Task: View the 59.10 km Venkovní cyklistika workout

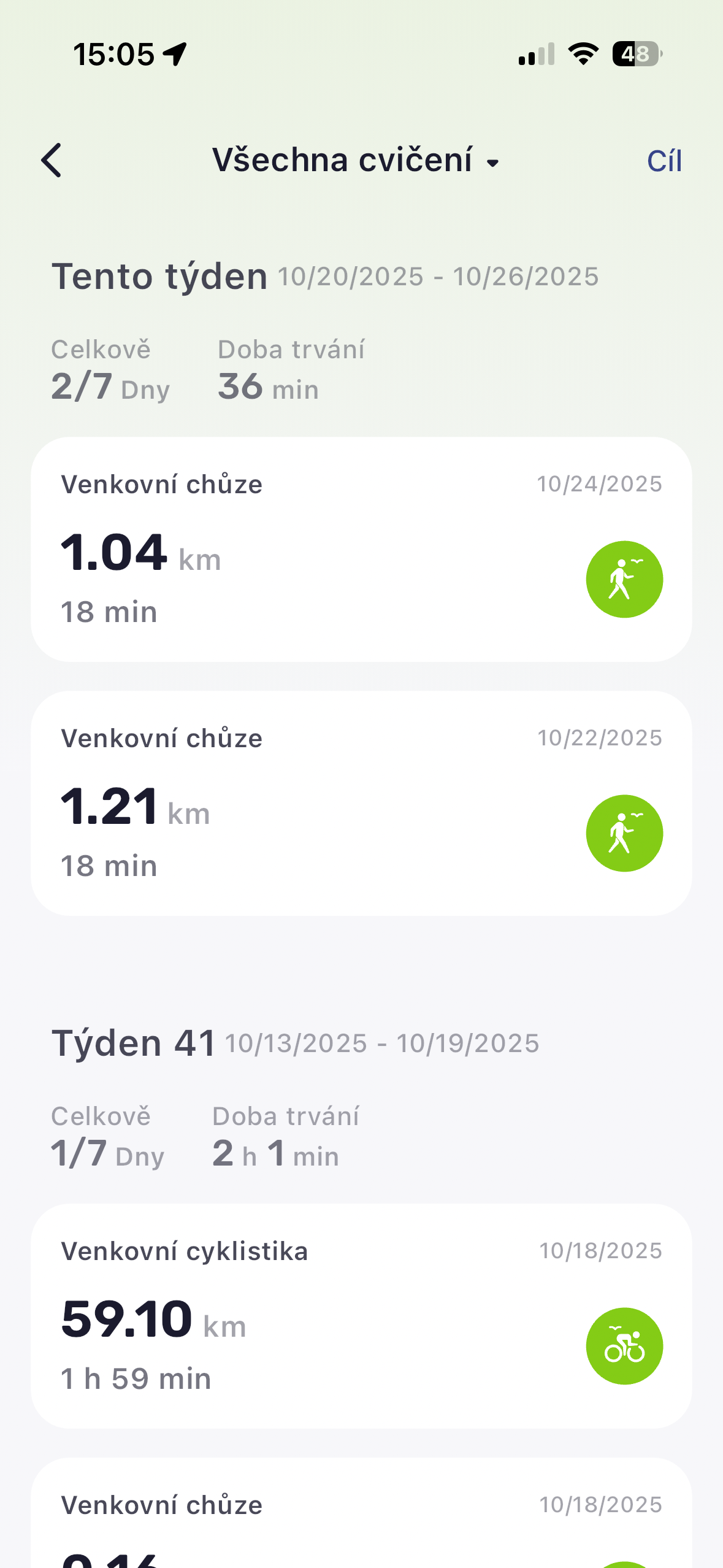Action: (x=361, y=1315)
